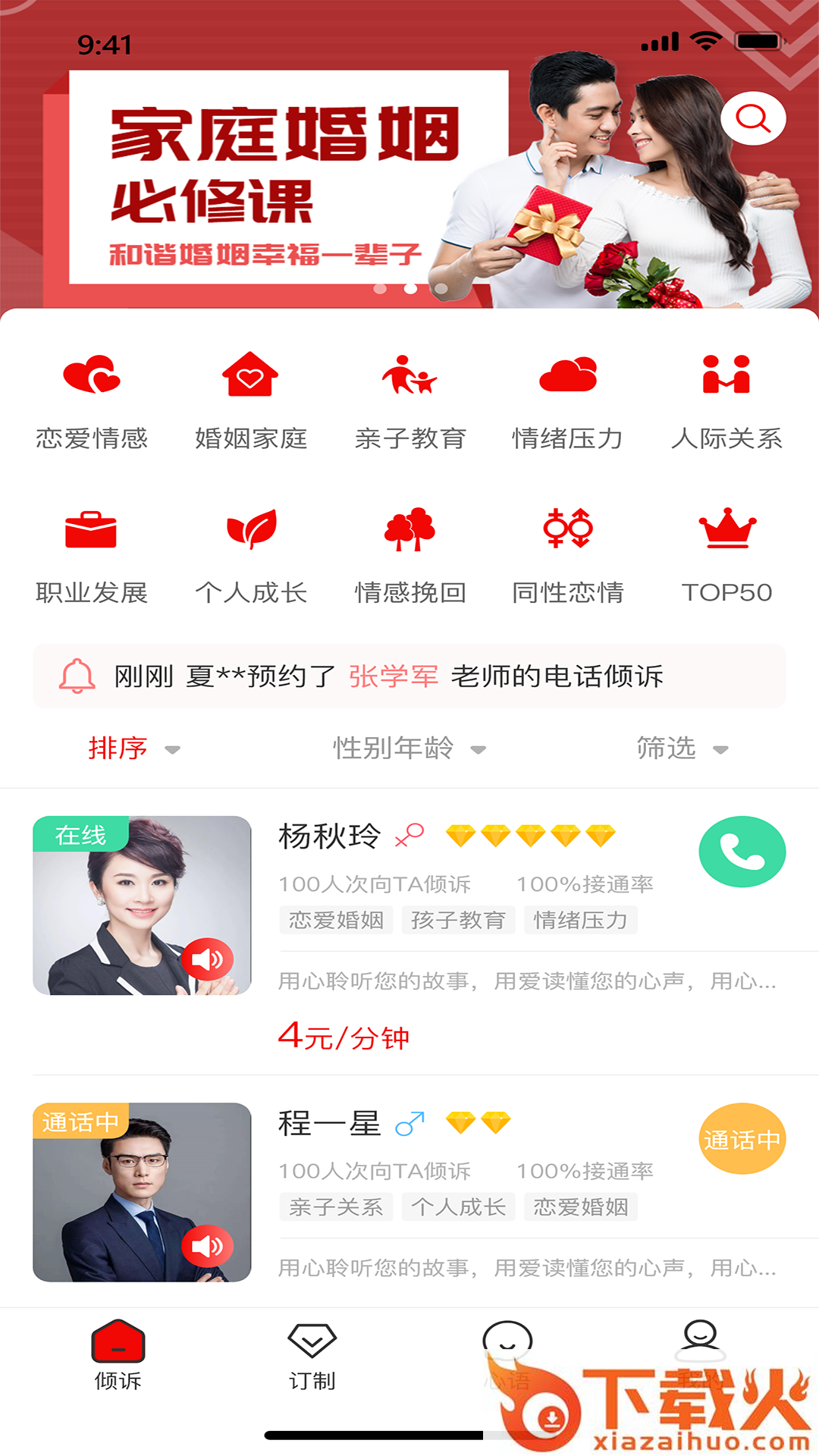819x1456 pixels.
Task: Expand the 排序 sort dropdown
Action: point(133,748)
